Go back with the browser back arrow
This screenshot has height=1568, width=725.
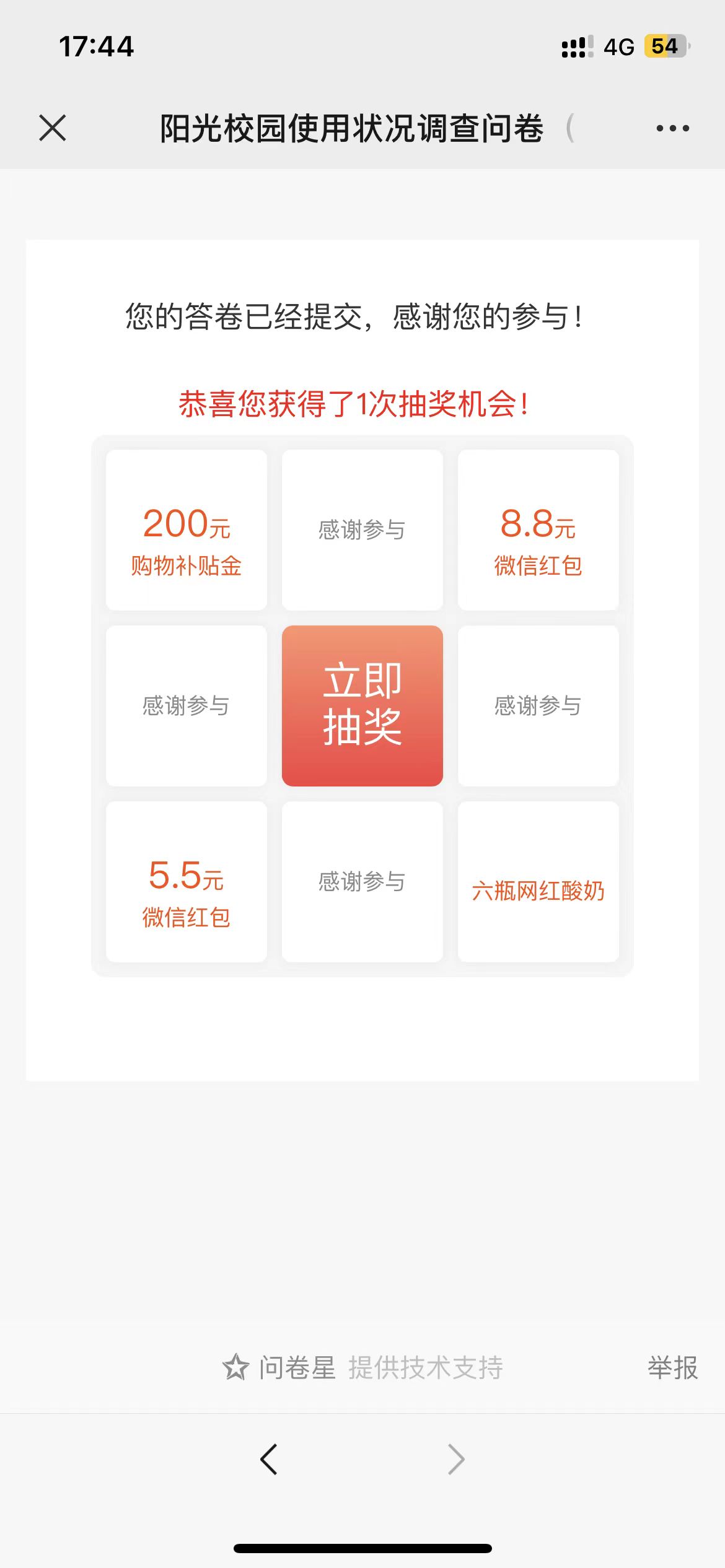pyautogui.click(x=269, y=1459)
